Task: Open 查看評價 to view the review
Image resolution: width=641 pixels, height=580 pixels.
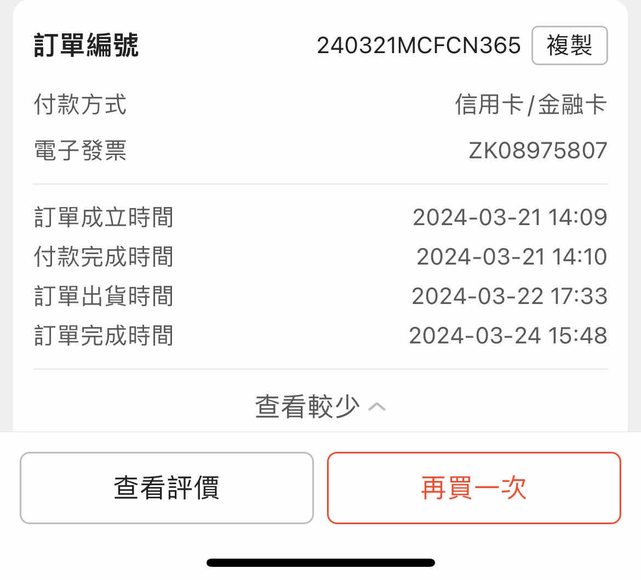Action: 166,488
